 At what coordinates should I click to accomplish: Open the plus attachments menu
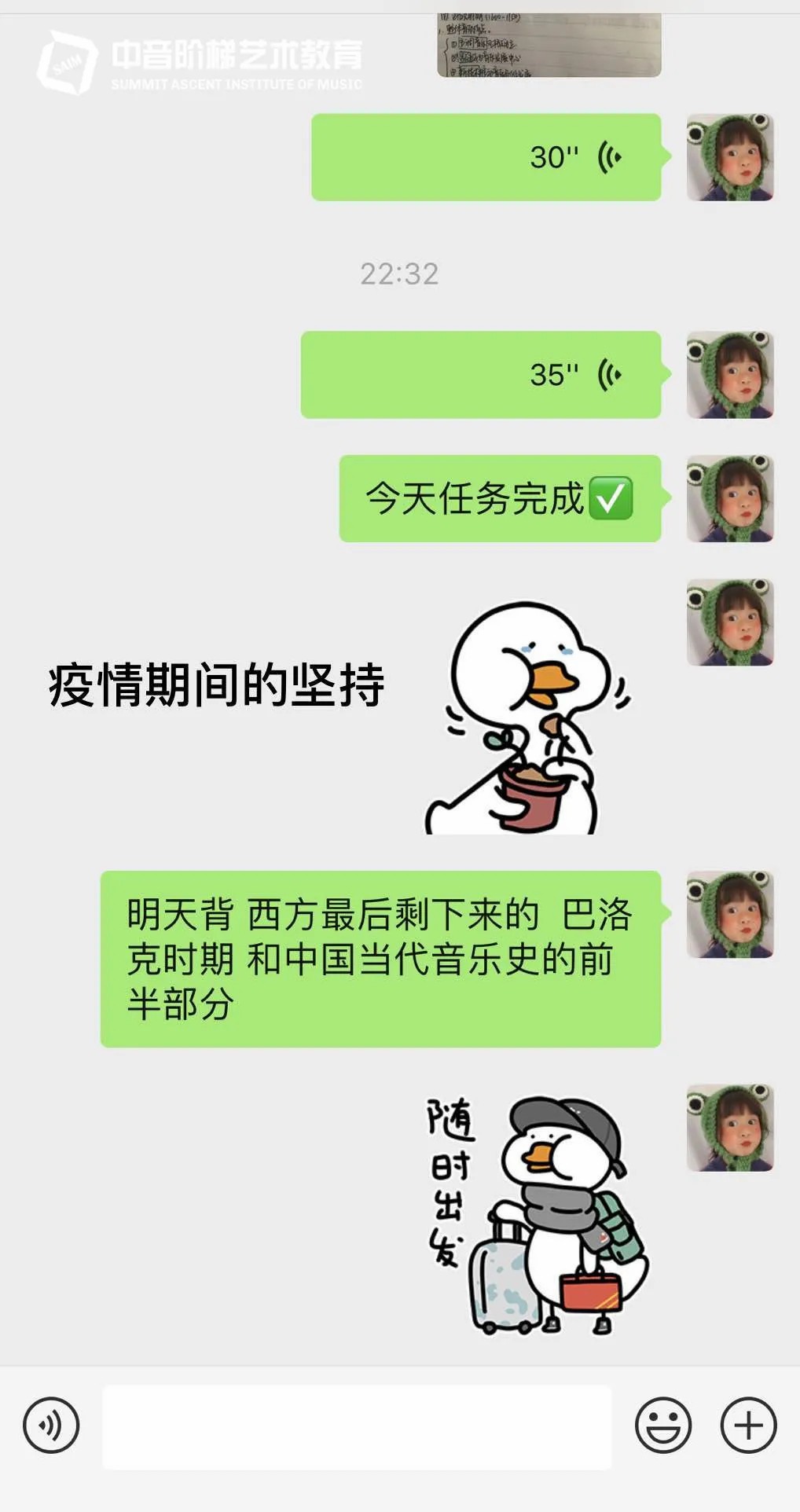[748, 1425]
